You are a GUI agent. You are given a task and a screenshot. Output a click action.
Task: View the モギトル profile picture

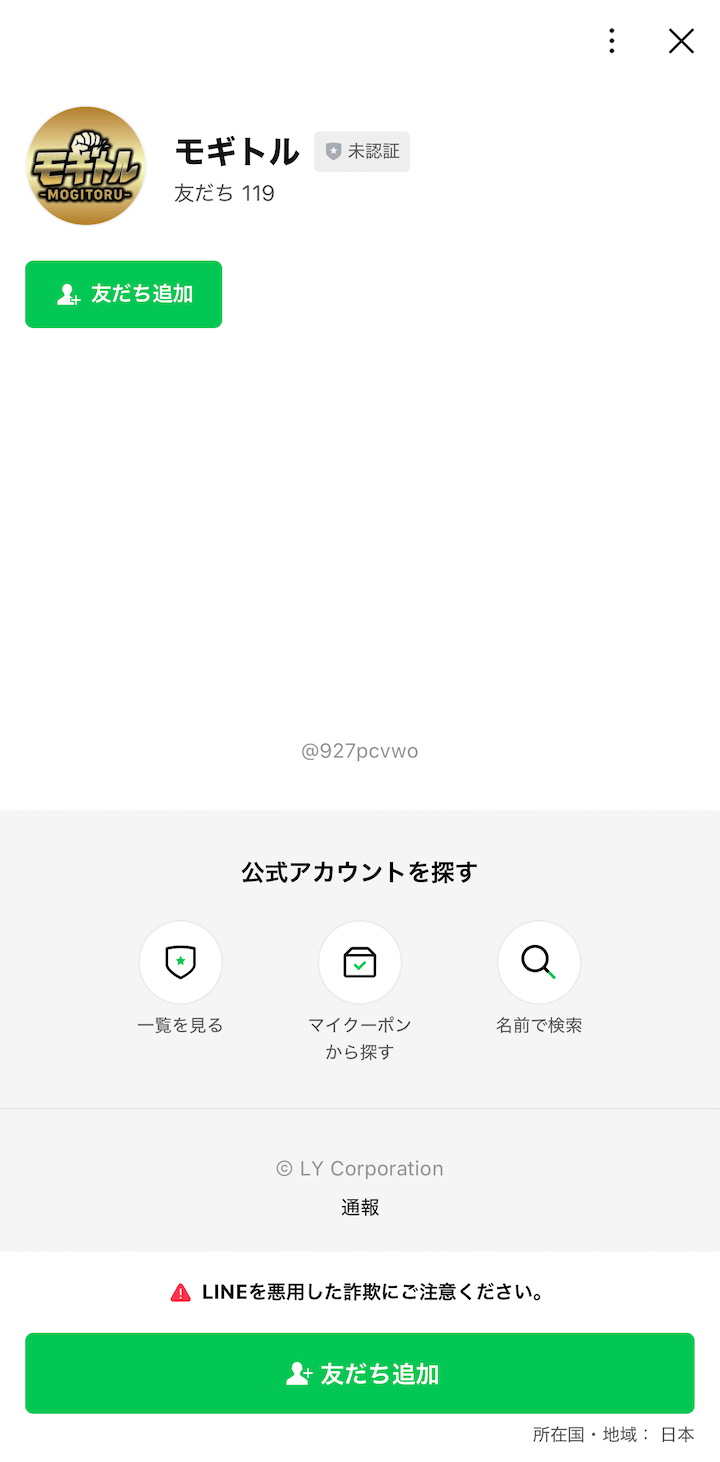[x=86, y=166]
